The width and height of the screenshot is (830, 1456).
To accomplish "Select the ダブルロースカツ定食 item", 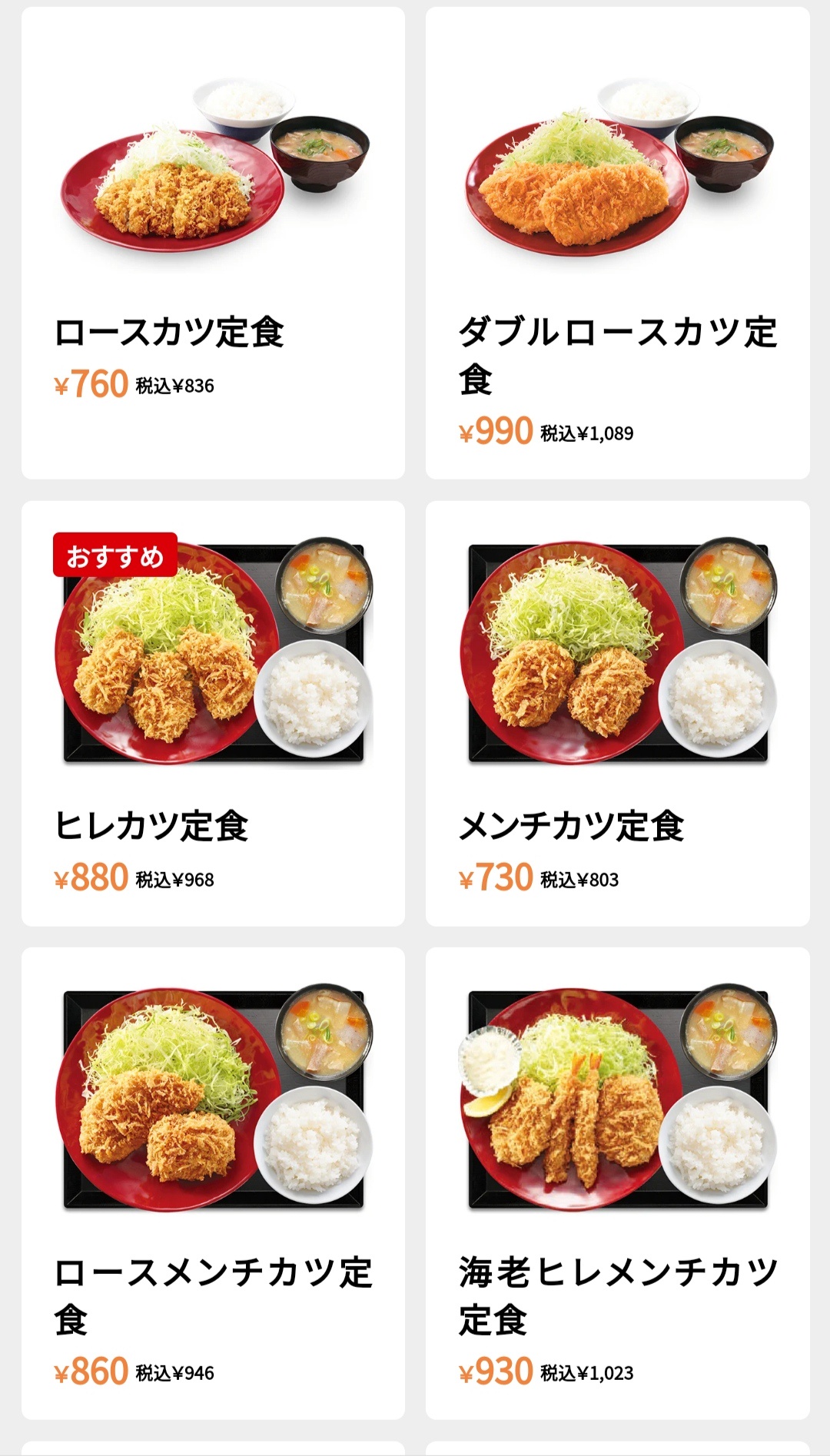I will coord(617,243).
